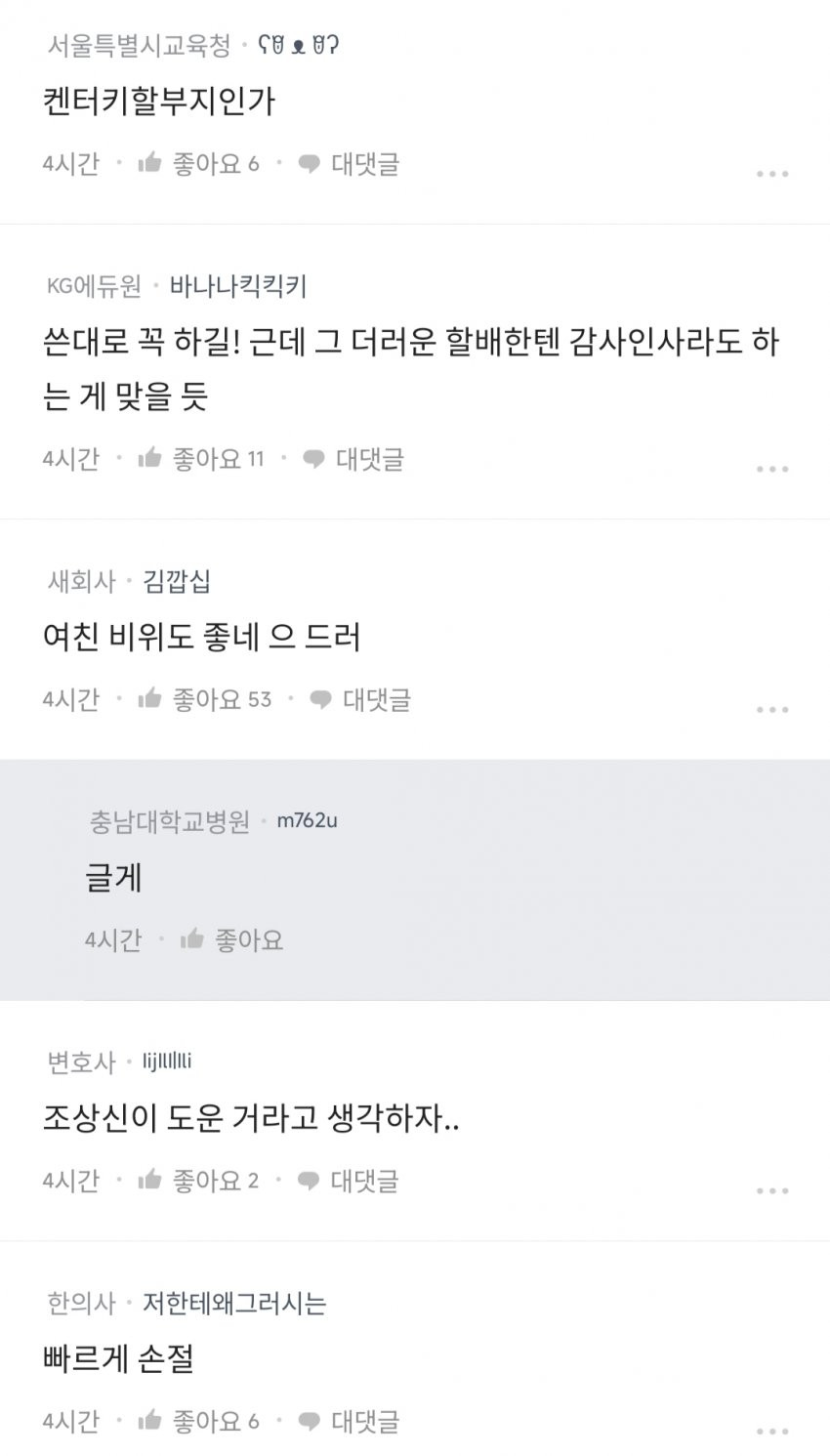Reply to the comment '빠르게 손절'

pyautogui.click(x=349, y=1422)
